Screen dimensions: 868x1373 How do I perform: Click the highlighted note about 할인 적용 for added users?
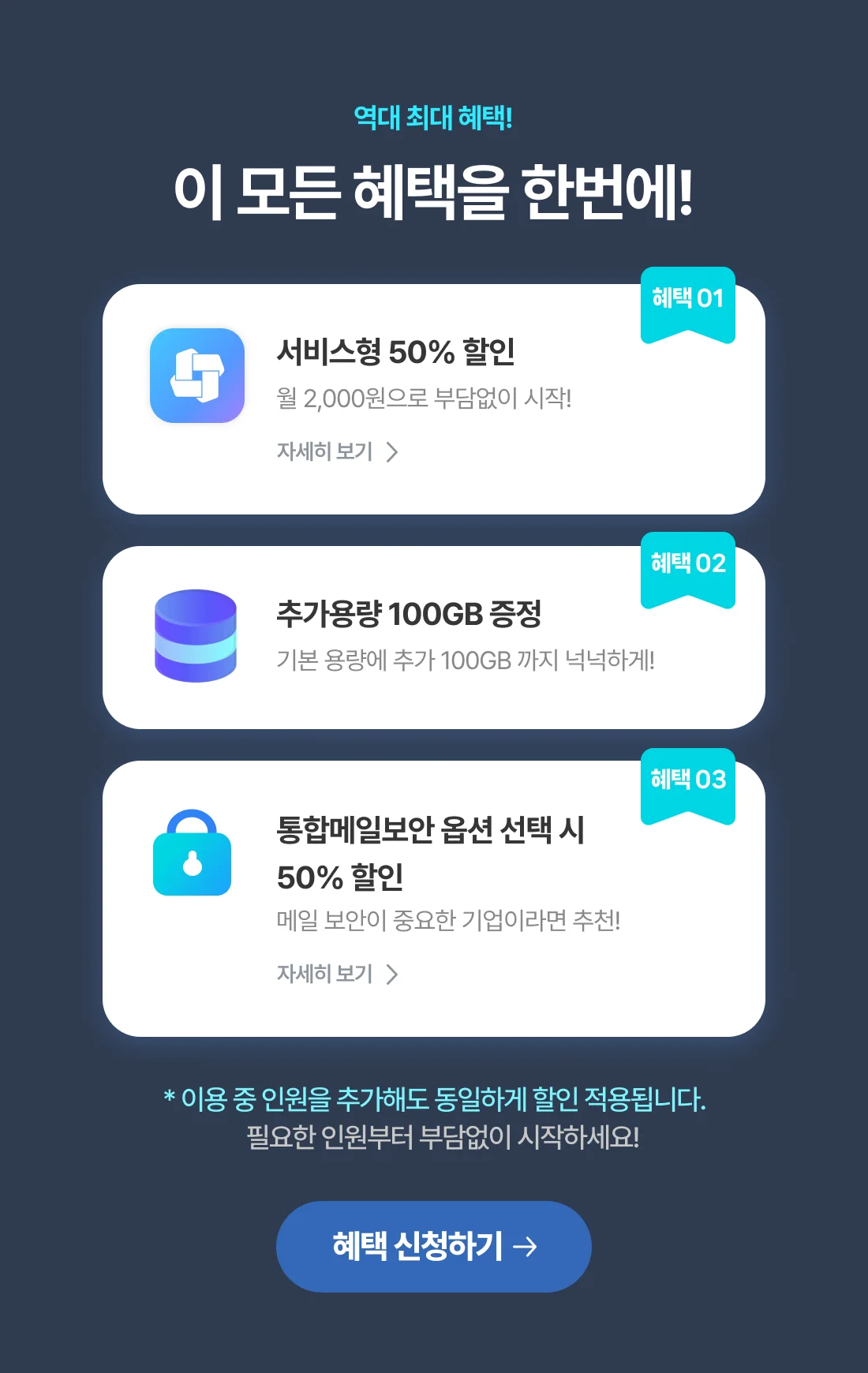434,1097
